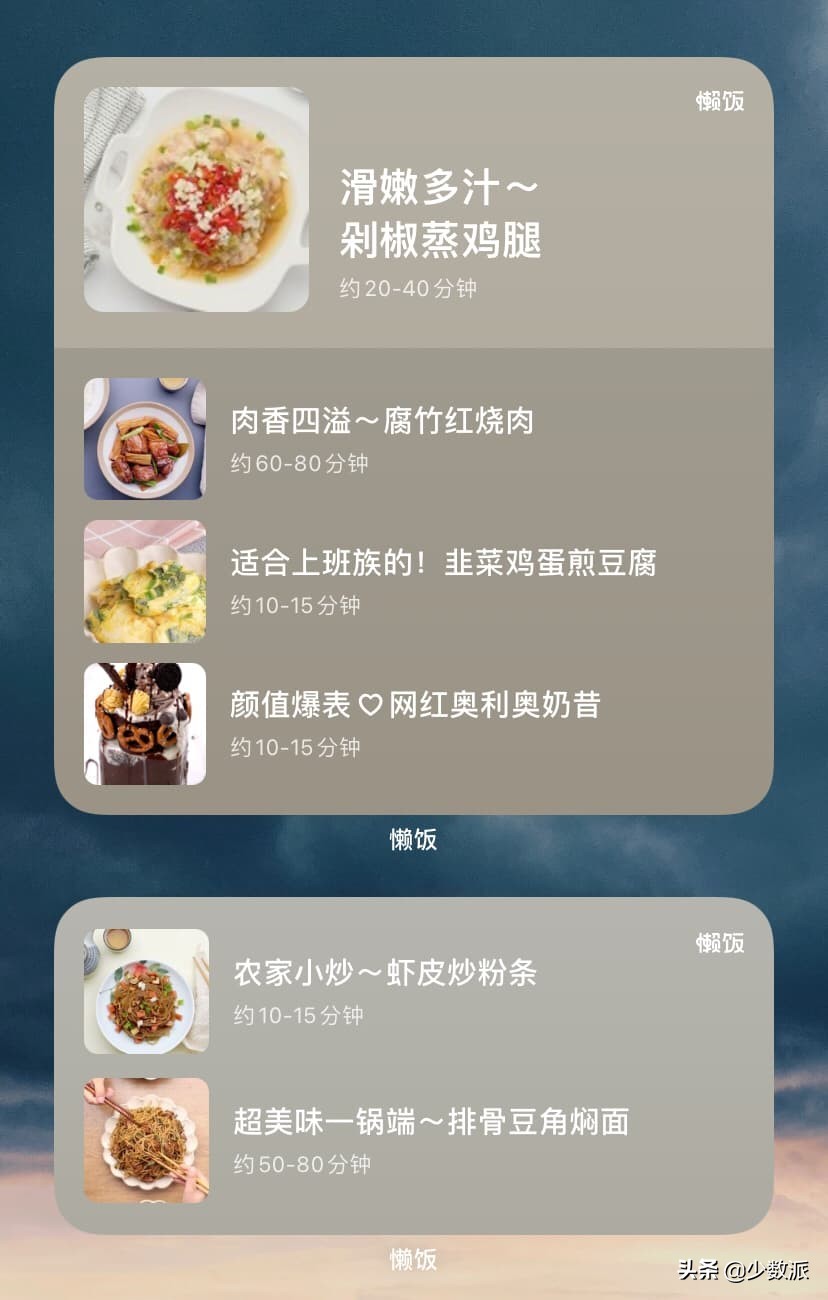Screen dimensions: 828x1300
Task: Tap the 懒饭 caption under the bottom widget
Action: point(413,1259)
